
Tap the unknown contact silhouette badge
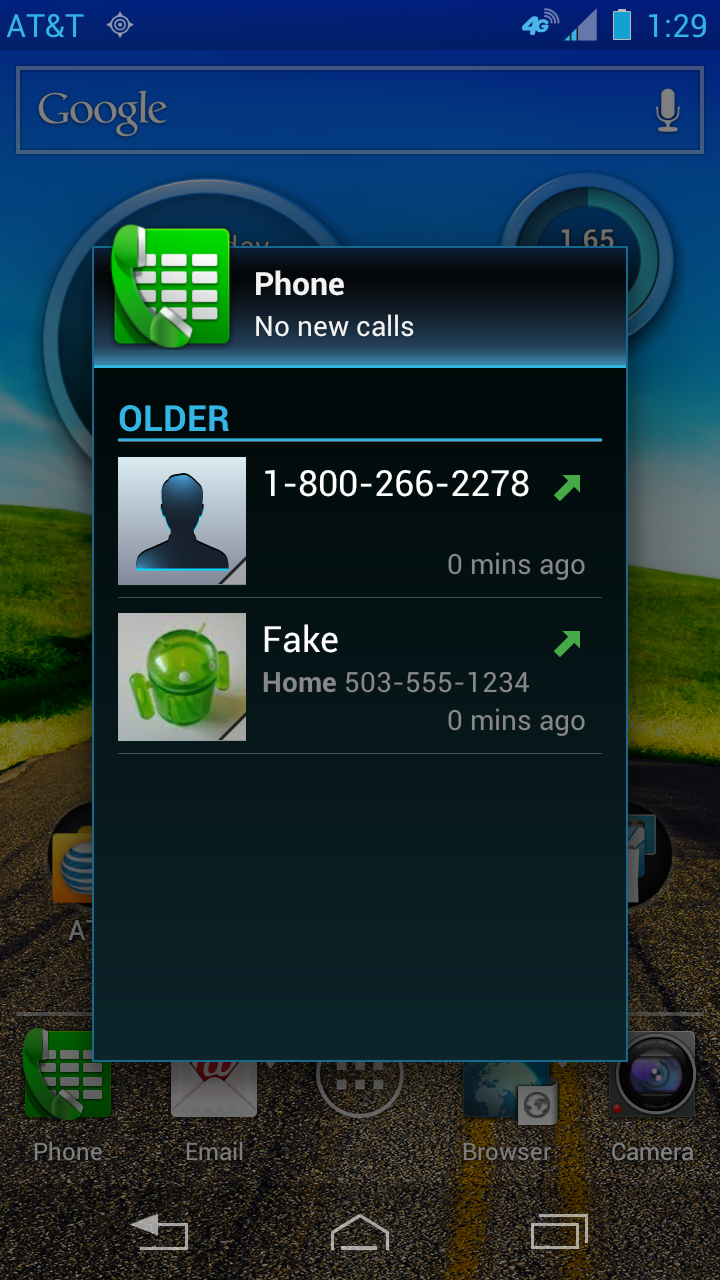[182, 520]
